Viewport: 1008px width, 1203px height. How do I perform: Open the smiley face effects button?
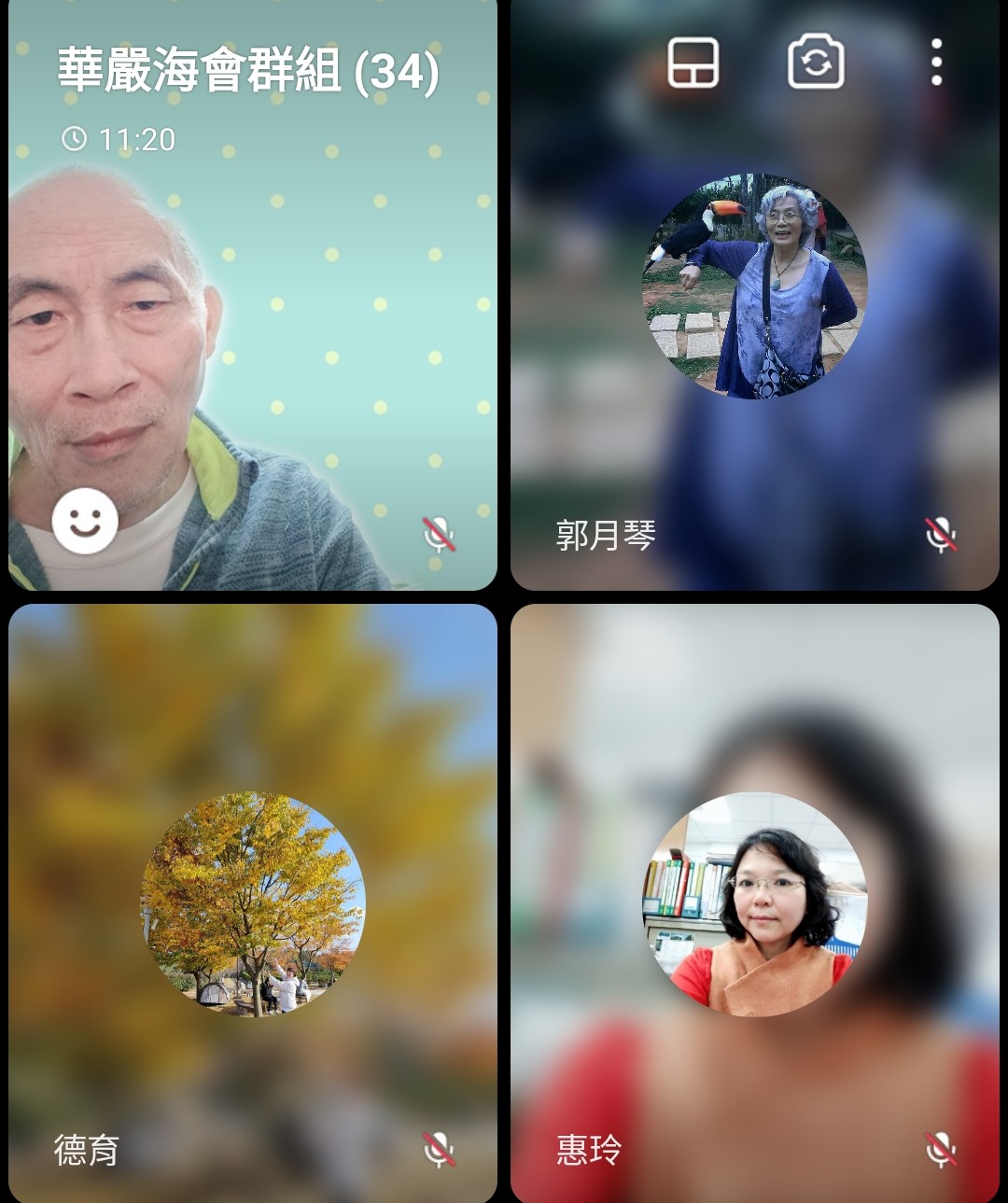tap(85, 522)
